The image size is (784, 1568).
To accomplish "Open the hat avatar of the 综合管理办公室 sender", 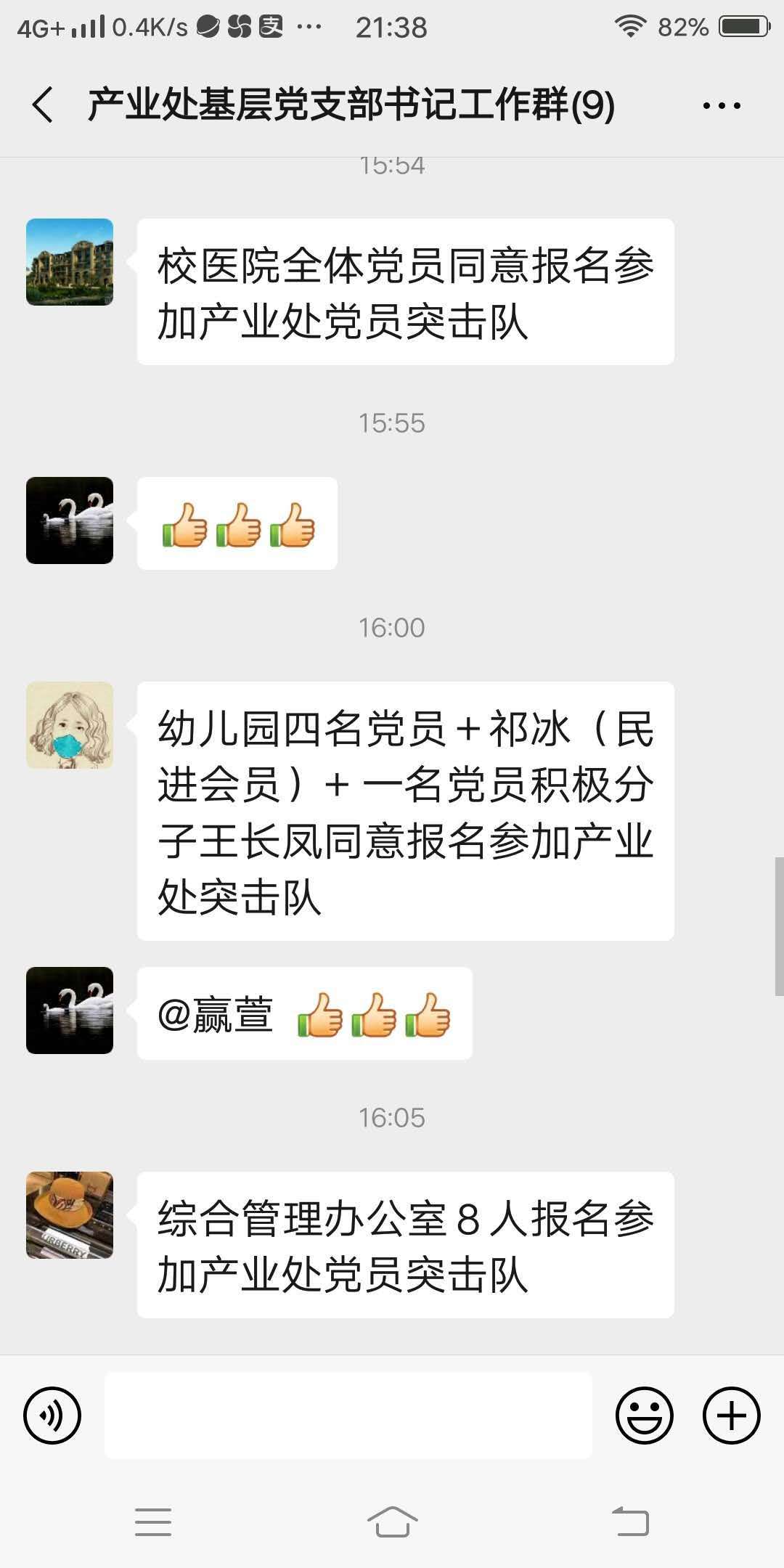I will coord(70,1215).
